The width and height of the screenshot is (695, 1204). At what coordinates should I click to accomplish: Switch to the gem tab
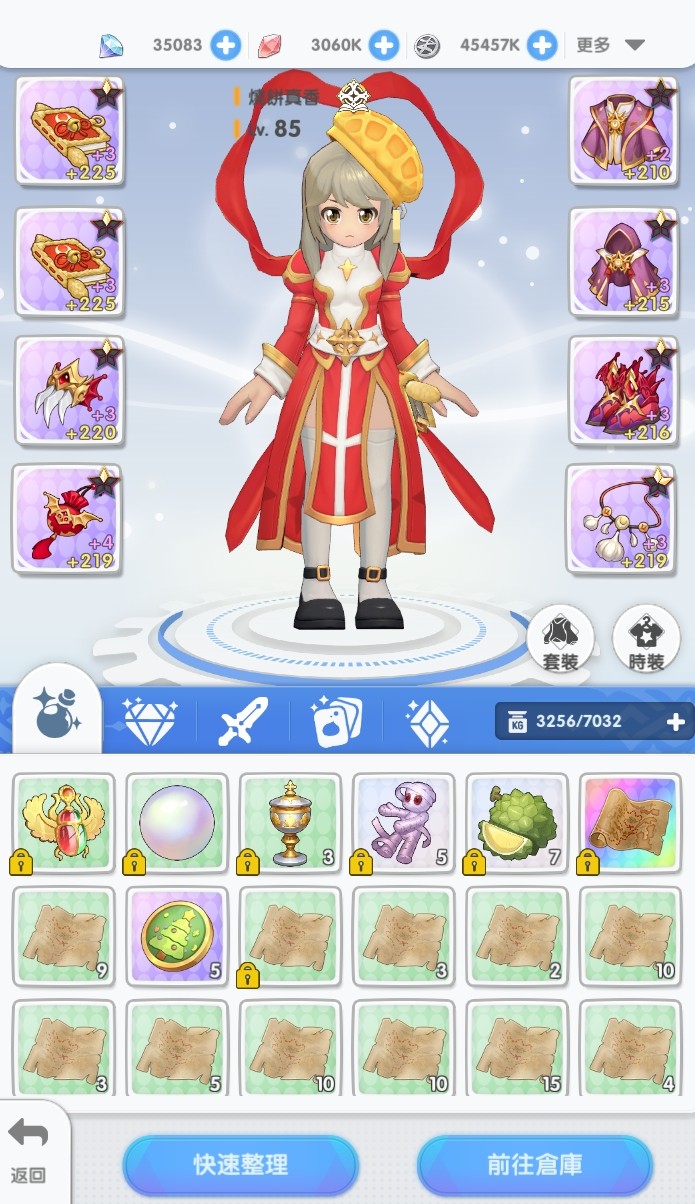point(150,720)
